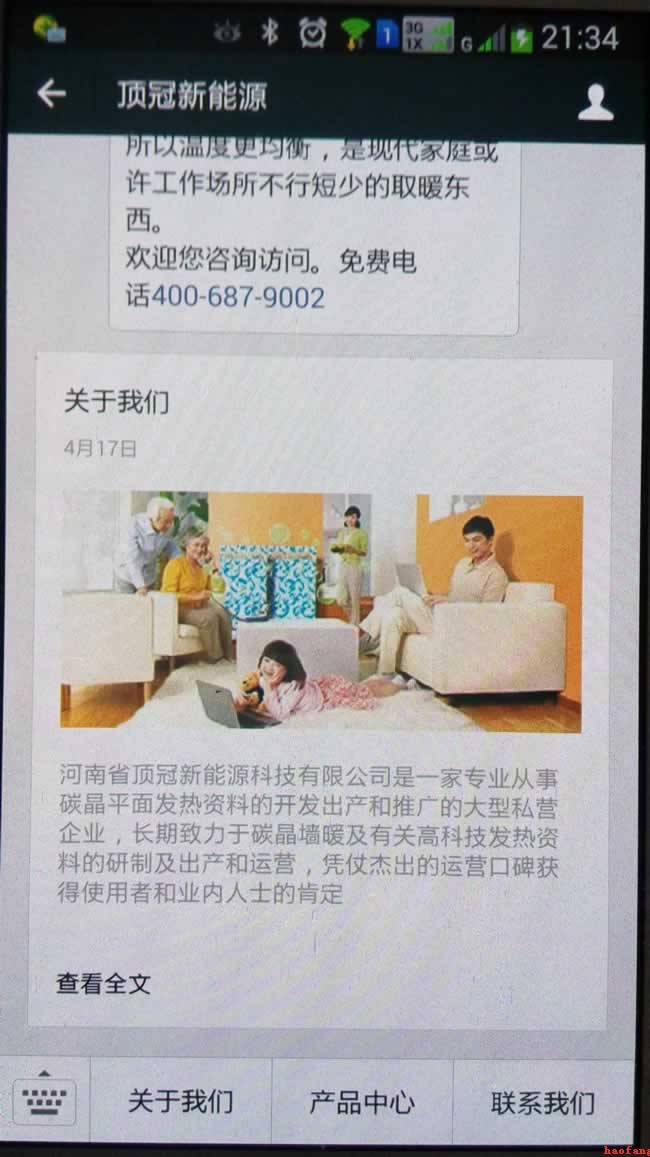Tap 查看全文 to read full article
Image resolution: width=650 pixels, height=1157 pixels.
tap(104, 984)
